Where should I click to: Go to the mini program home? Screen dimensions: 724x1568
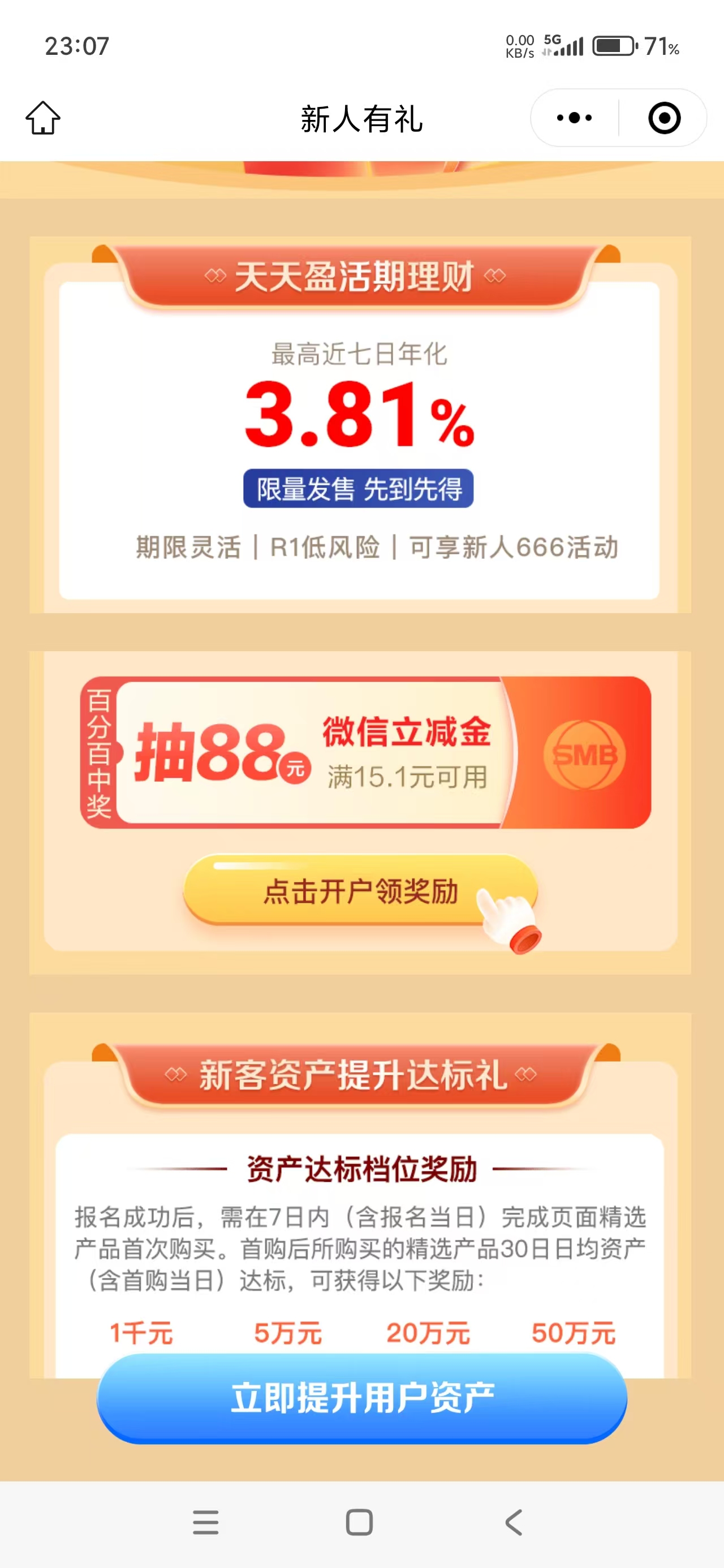pos(42,118)
